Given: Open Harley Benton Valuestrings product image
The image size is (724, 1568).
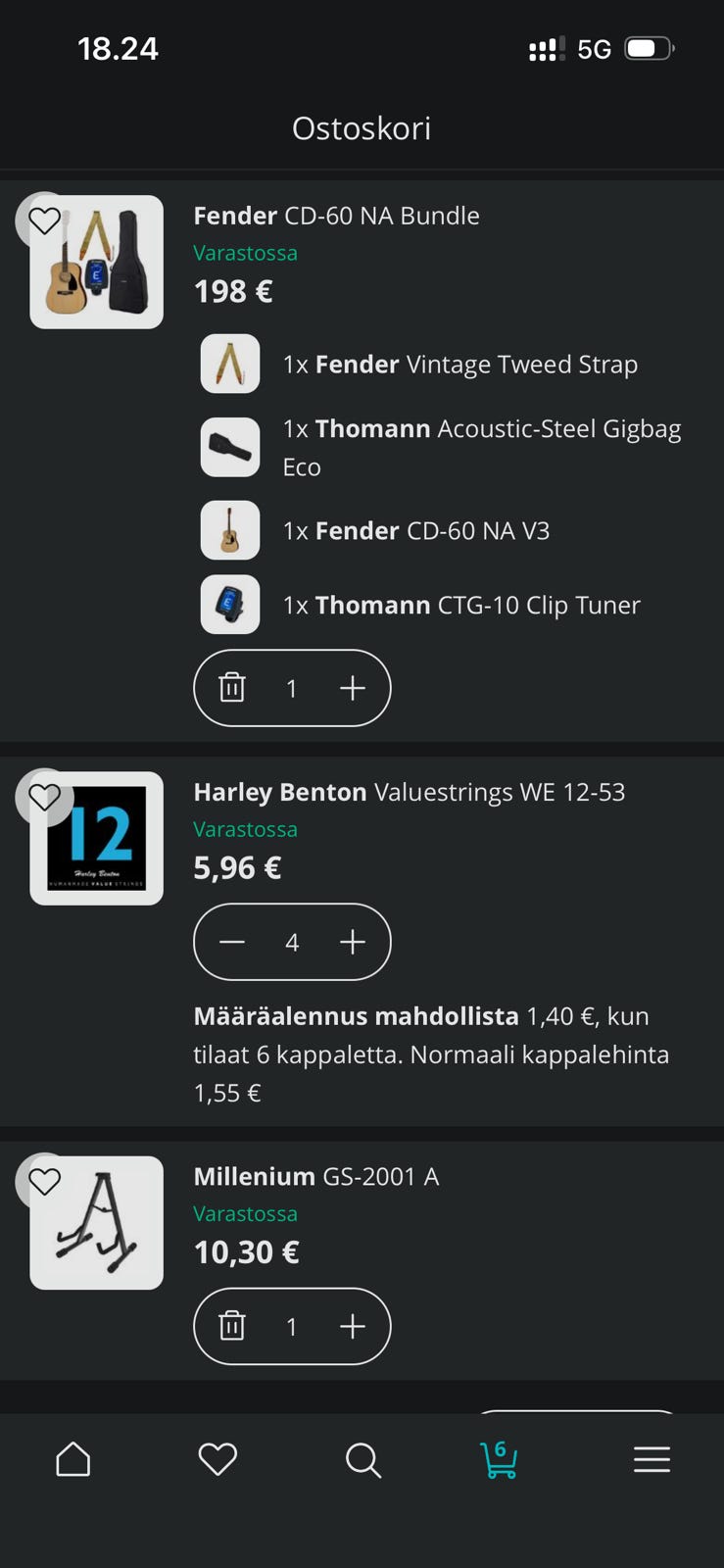Looking at the screenshot, I should (x=96, y=838).
